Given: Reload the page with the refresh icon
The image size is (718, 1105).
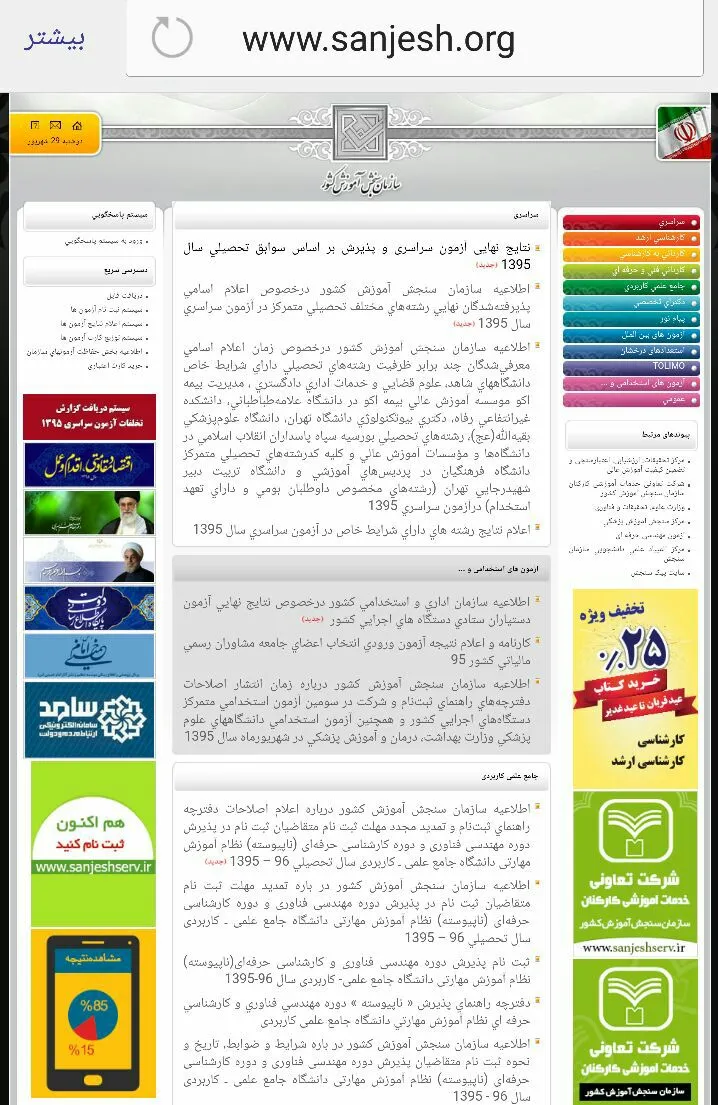Looking at the screenshot, I should [x=172, y=37].
